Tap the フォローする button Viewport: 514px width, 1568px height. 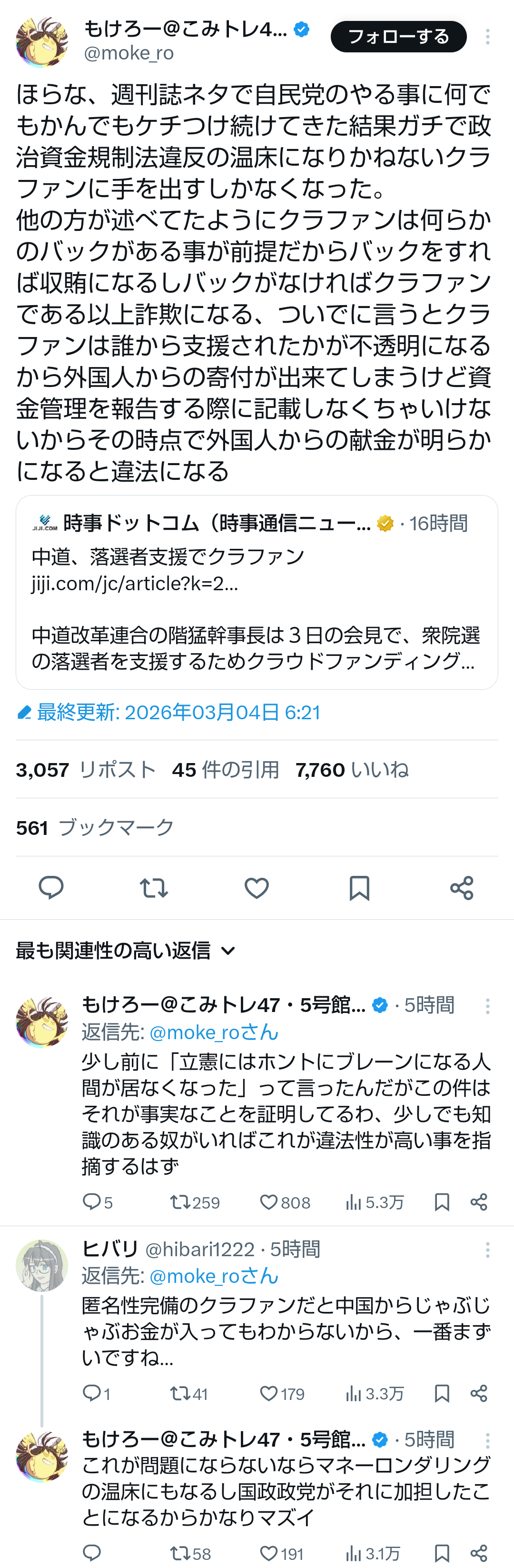coord(398,37)
